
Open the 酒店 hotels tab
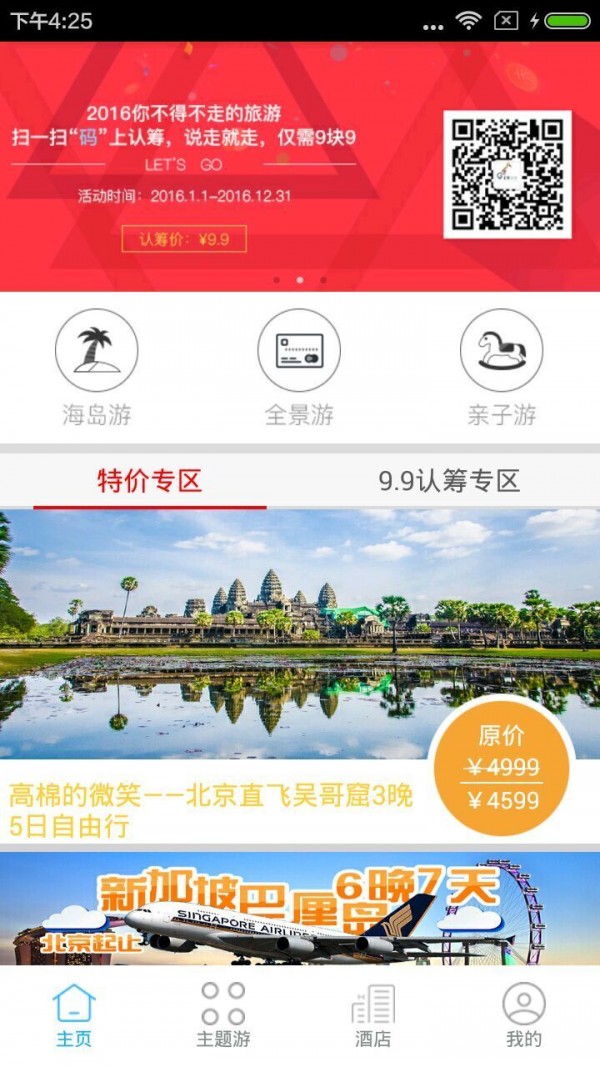pyautogui.click(x=373, y=1015)
